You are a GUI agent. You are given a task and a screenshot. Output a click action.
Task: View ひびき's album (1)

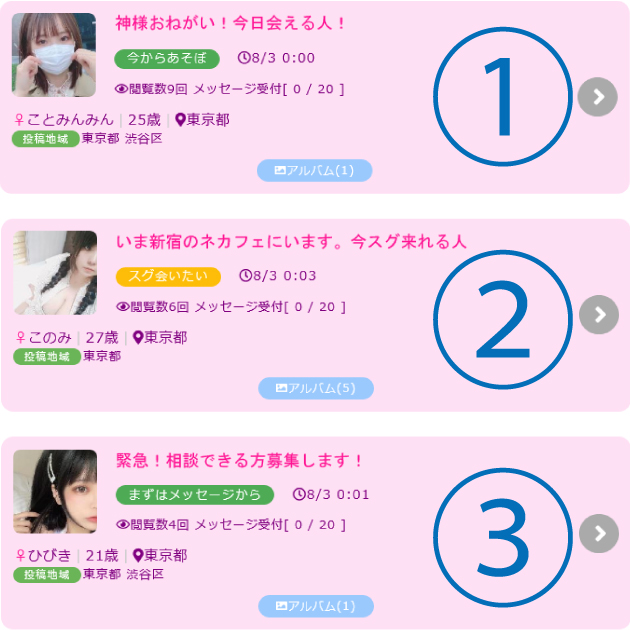[x=315, y=606]
